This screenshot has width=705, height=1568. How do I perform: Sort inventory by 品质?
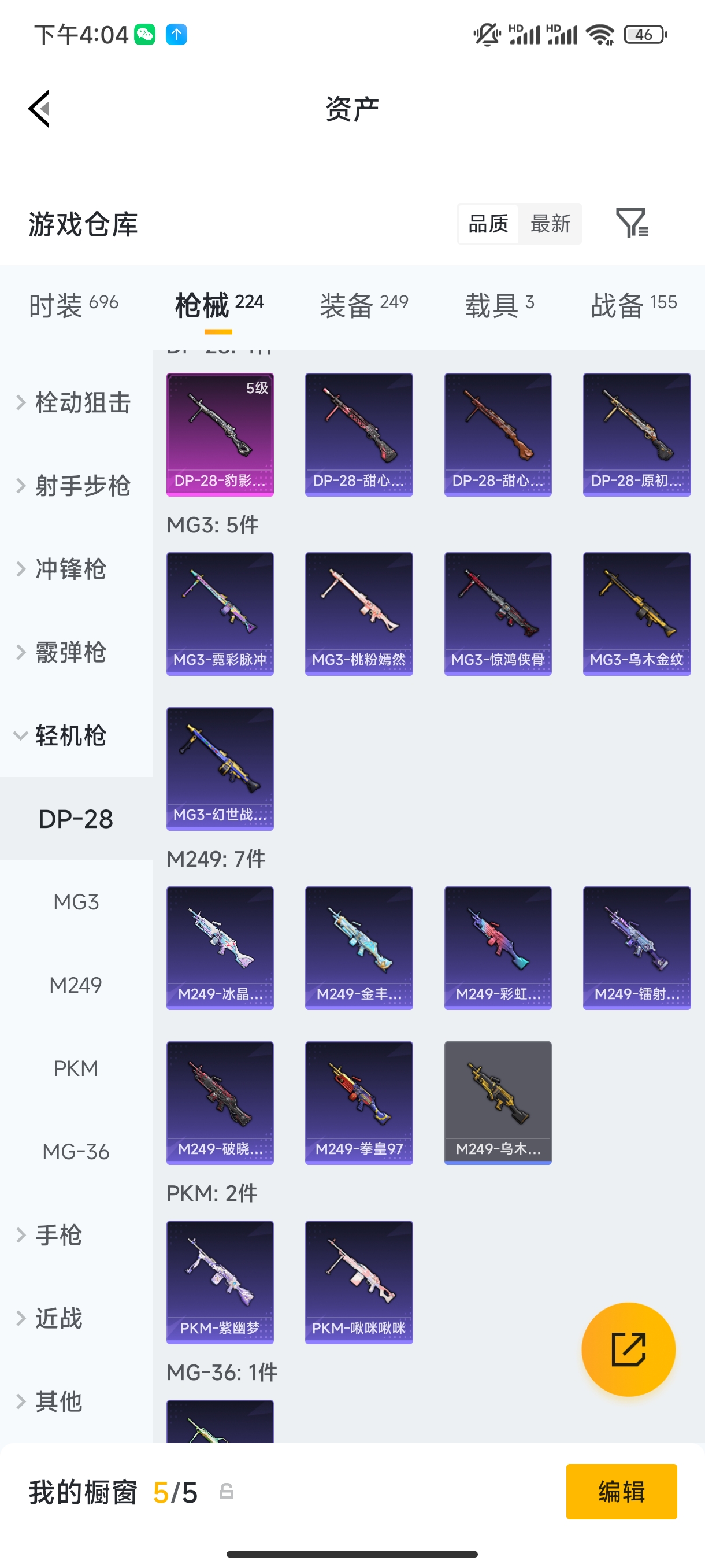pyautogui.click(x=488, y=223)
